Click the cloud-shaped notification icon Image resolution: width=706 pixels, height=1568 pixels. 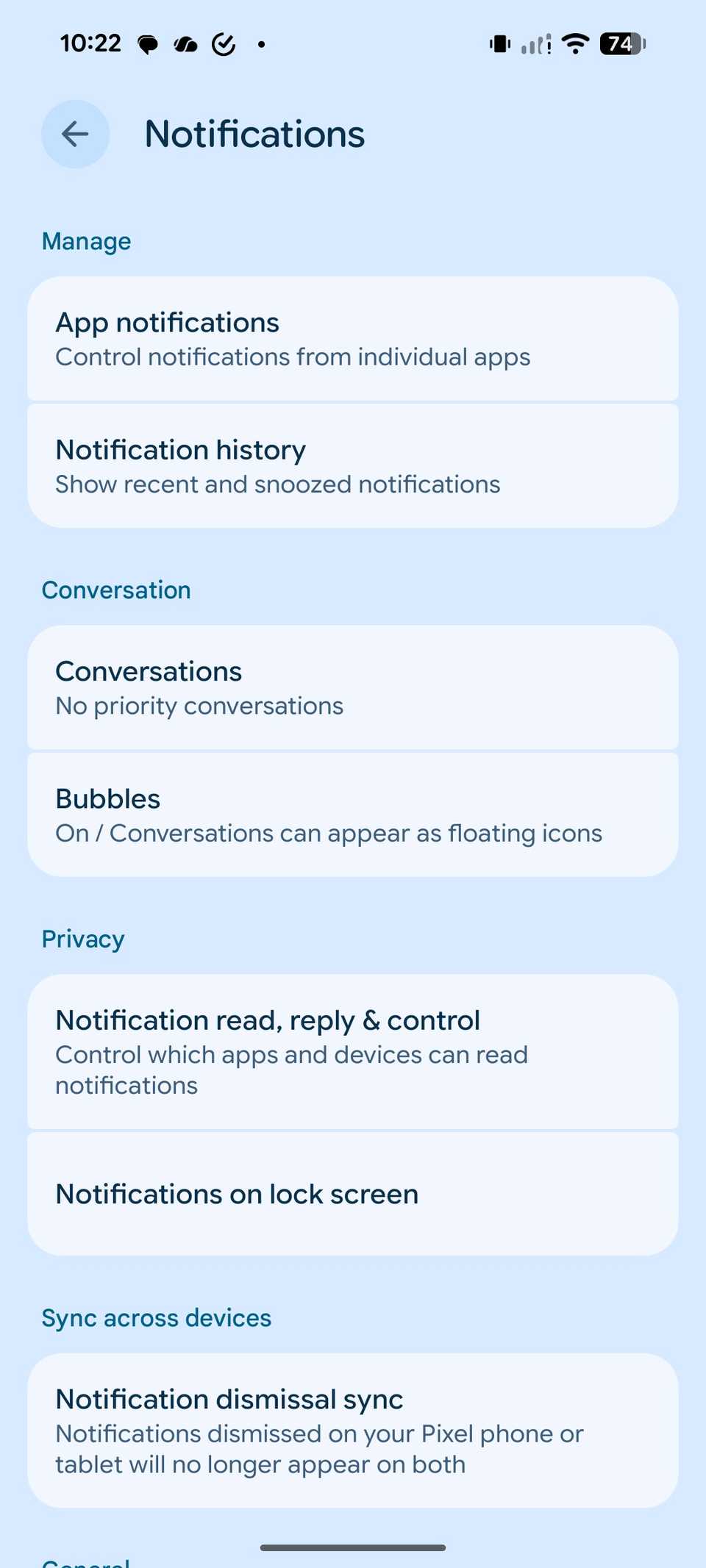pyautogui.click(x=185, y=44)
